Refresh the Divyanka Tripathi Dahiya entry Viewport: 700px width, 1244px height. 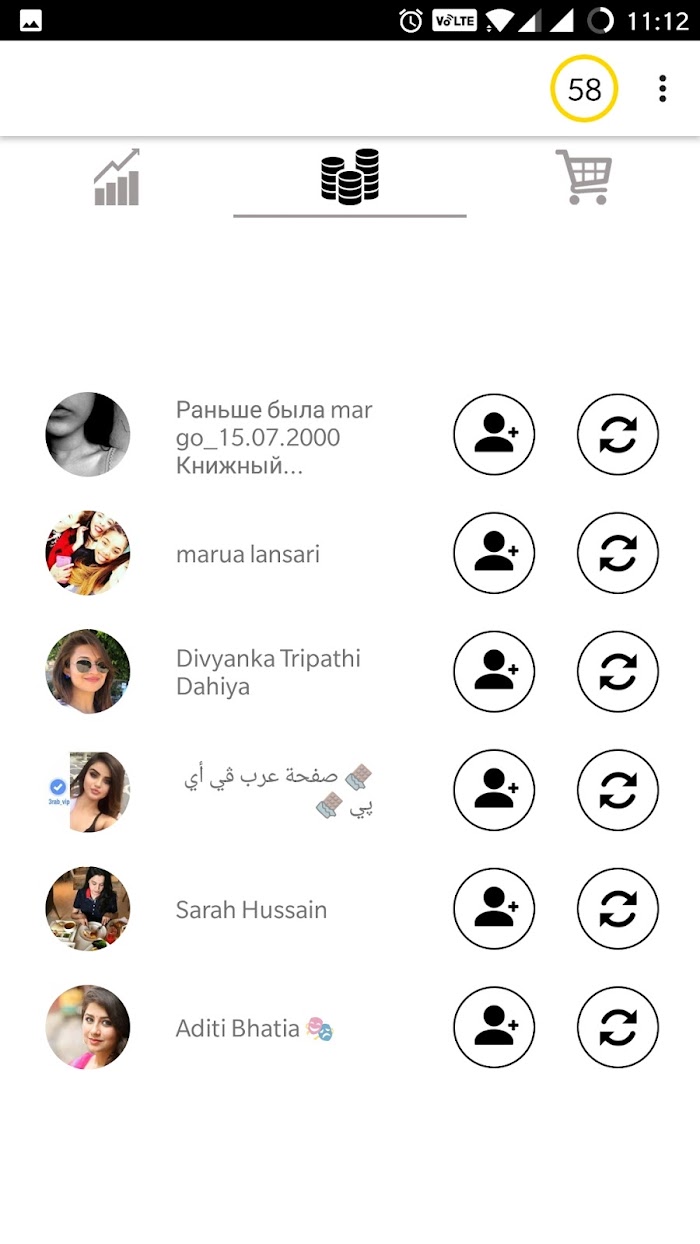(x=618, y=672)
